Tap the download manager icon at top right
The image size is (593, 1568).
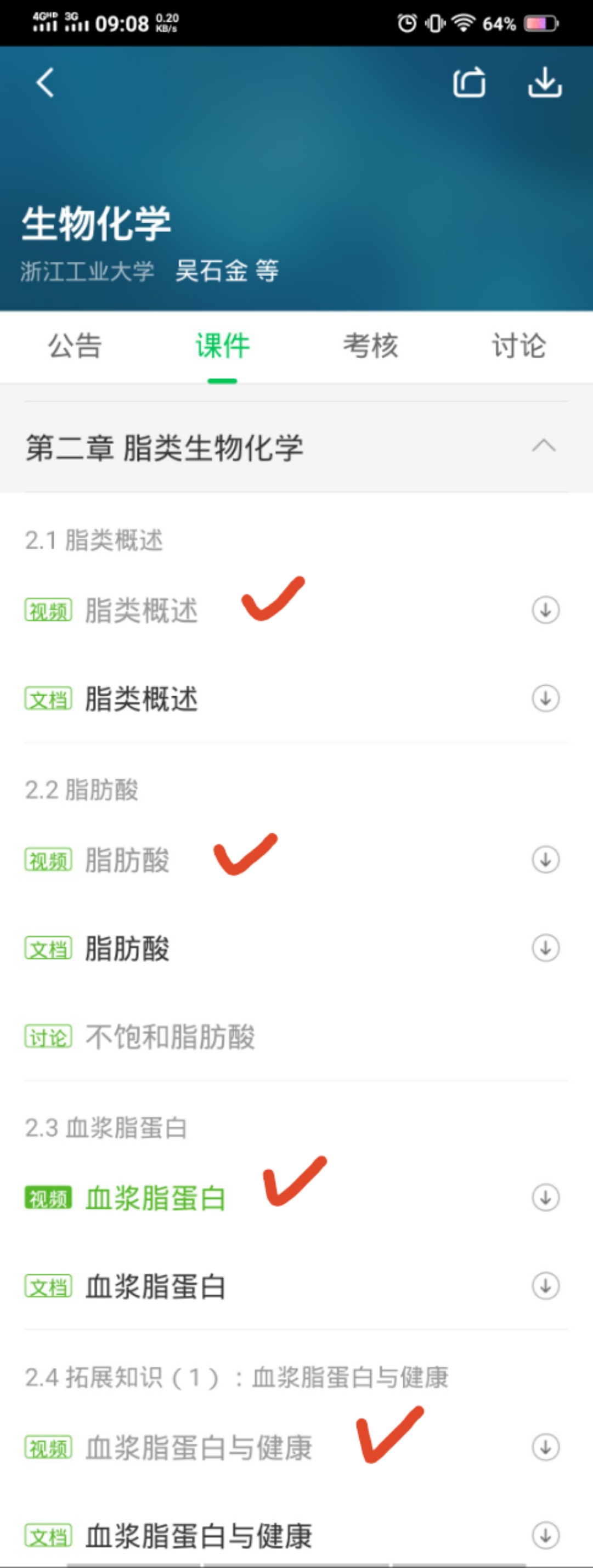545,84
